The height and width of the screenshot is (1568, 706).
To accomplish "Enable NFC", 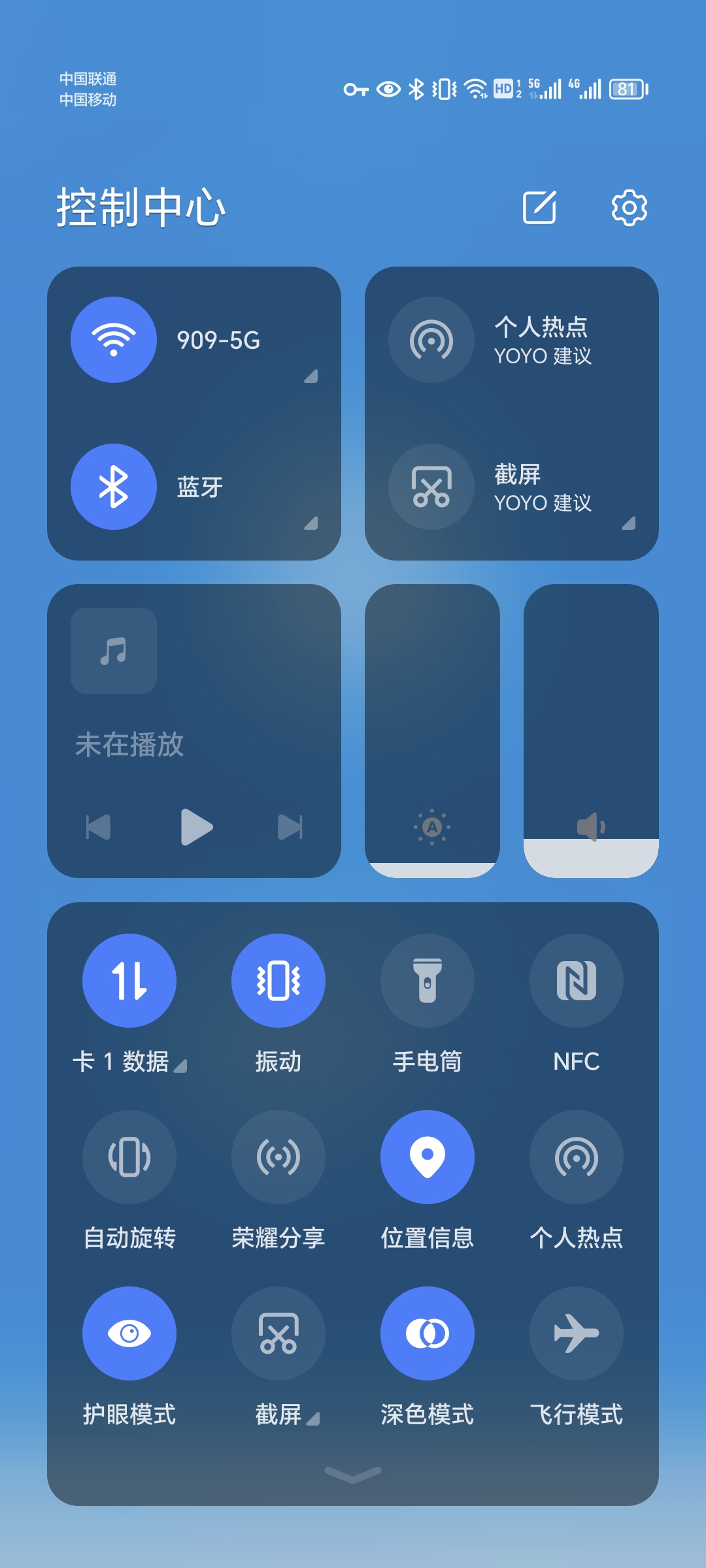I will click(577, 981).
